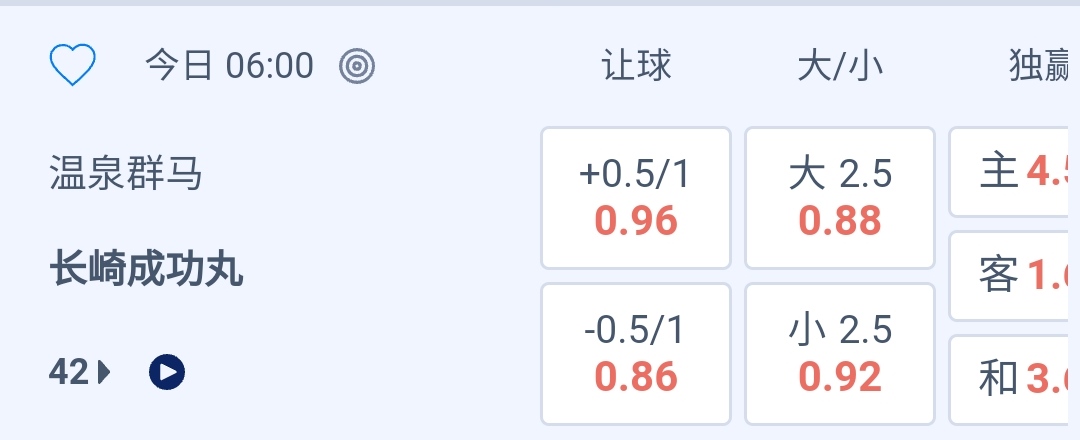Select handicap -0.5/1 at 0.86
The height and width of the screenshot is (440, 1080).
(636, 354)
